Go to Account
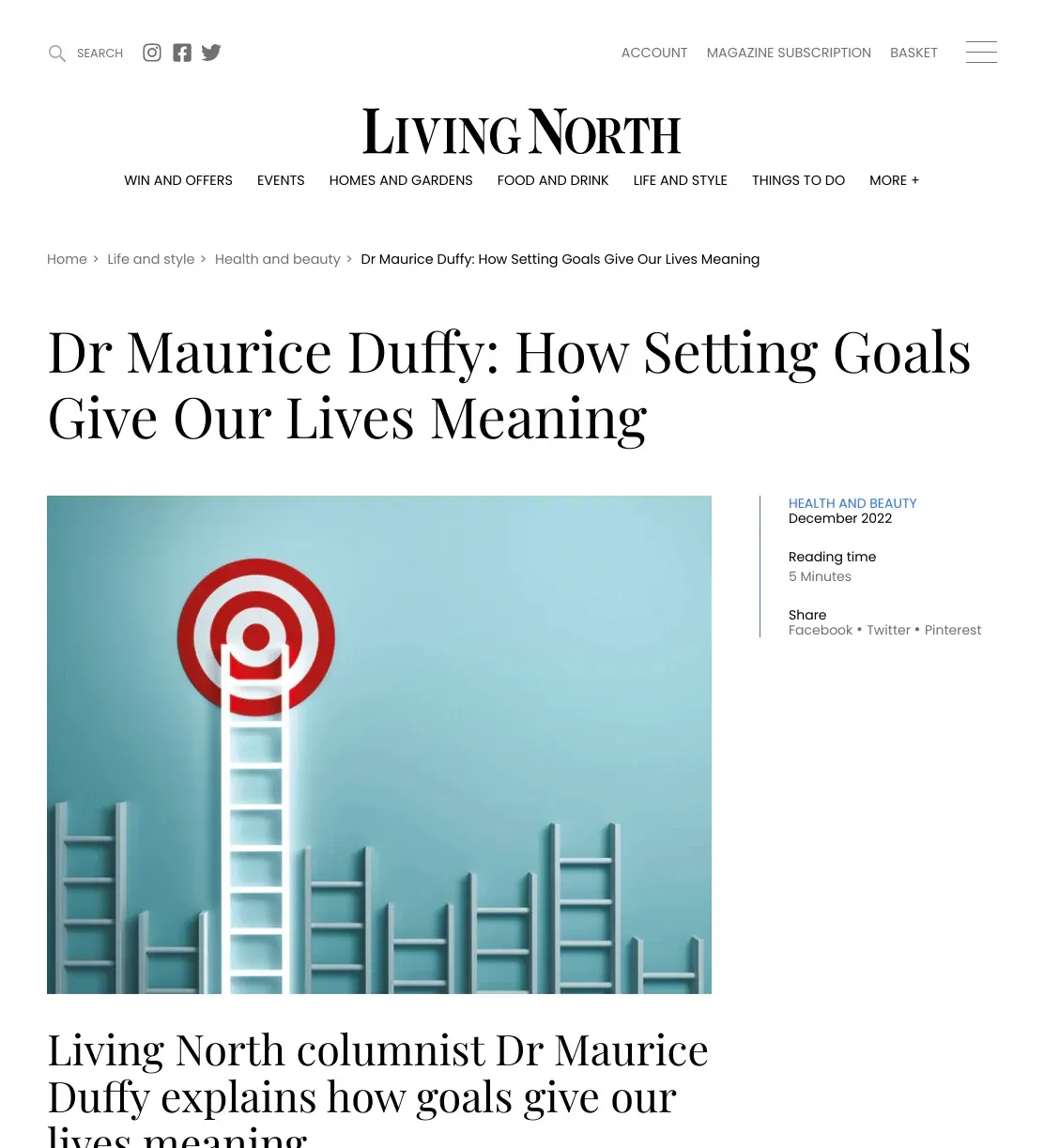1044x1148 pixels. (x=654, y=53)
